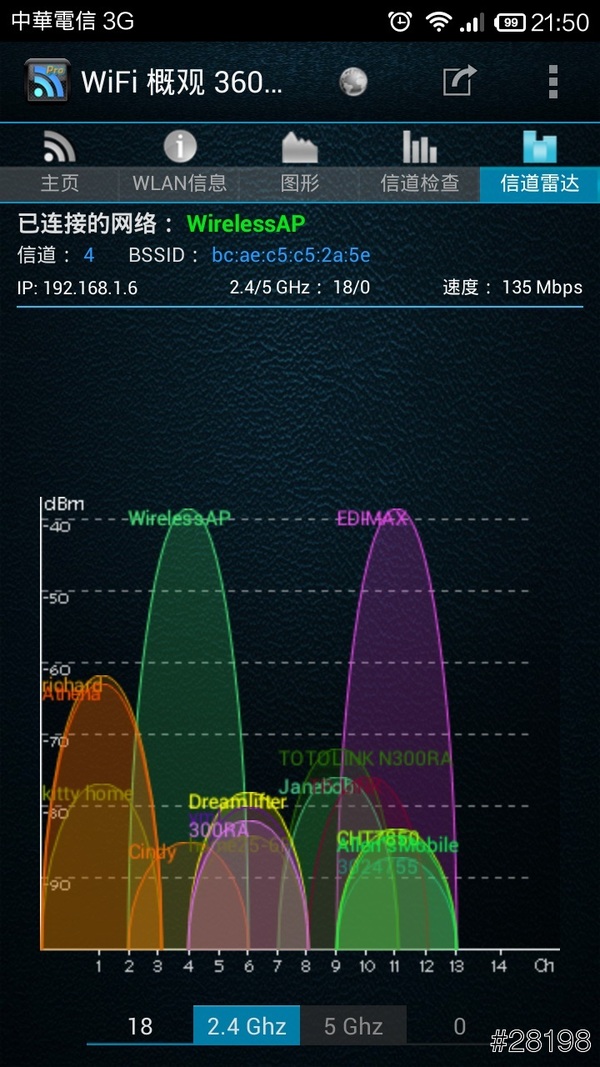600x1067 pixels.
Task: Switch to the 主页 tab
Action: pyautogui.click(x=60, y=164)
